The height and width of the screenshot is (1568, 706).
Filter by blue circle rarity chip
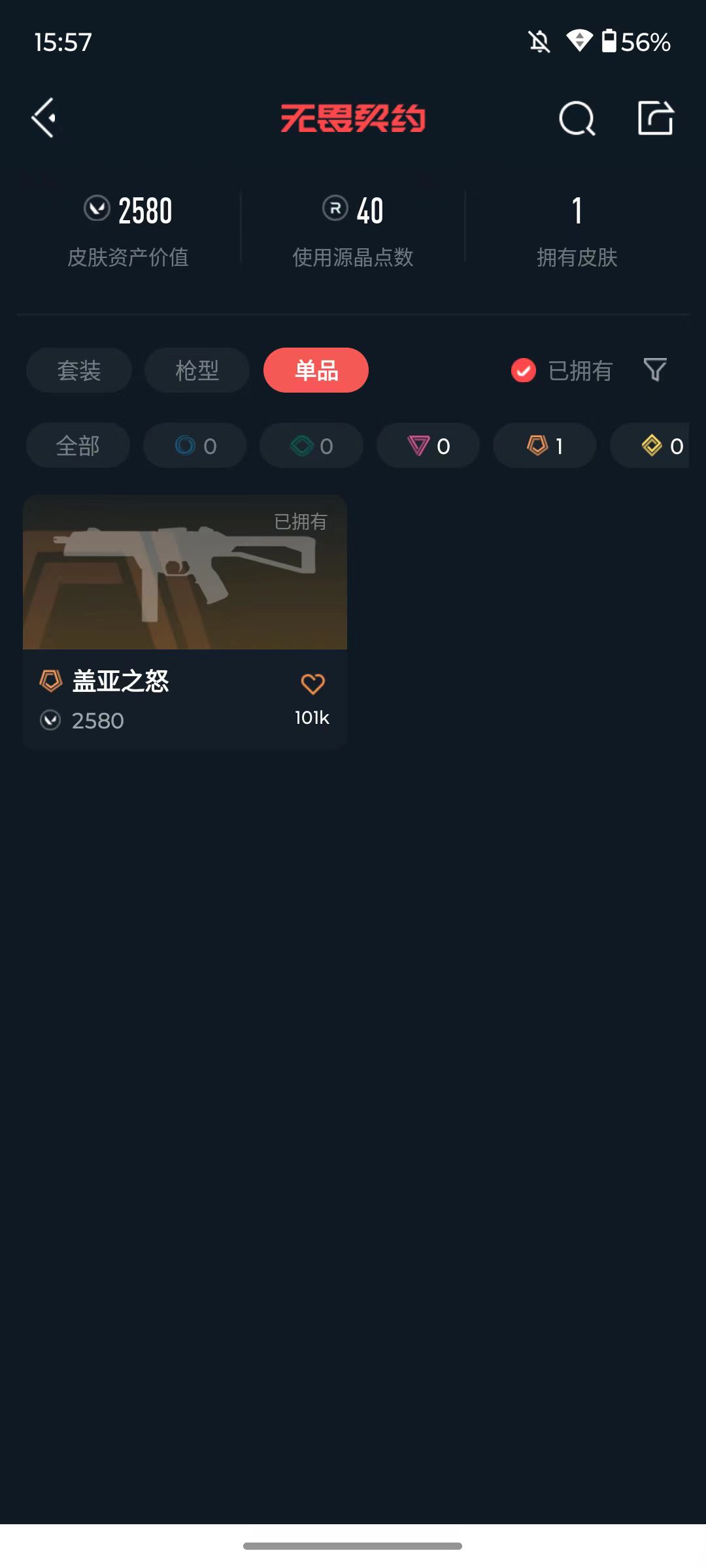click(195, 446)
